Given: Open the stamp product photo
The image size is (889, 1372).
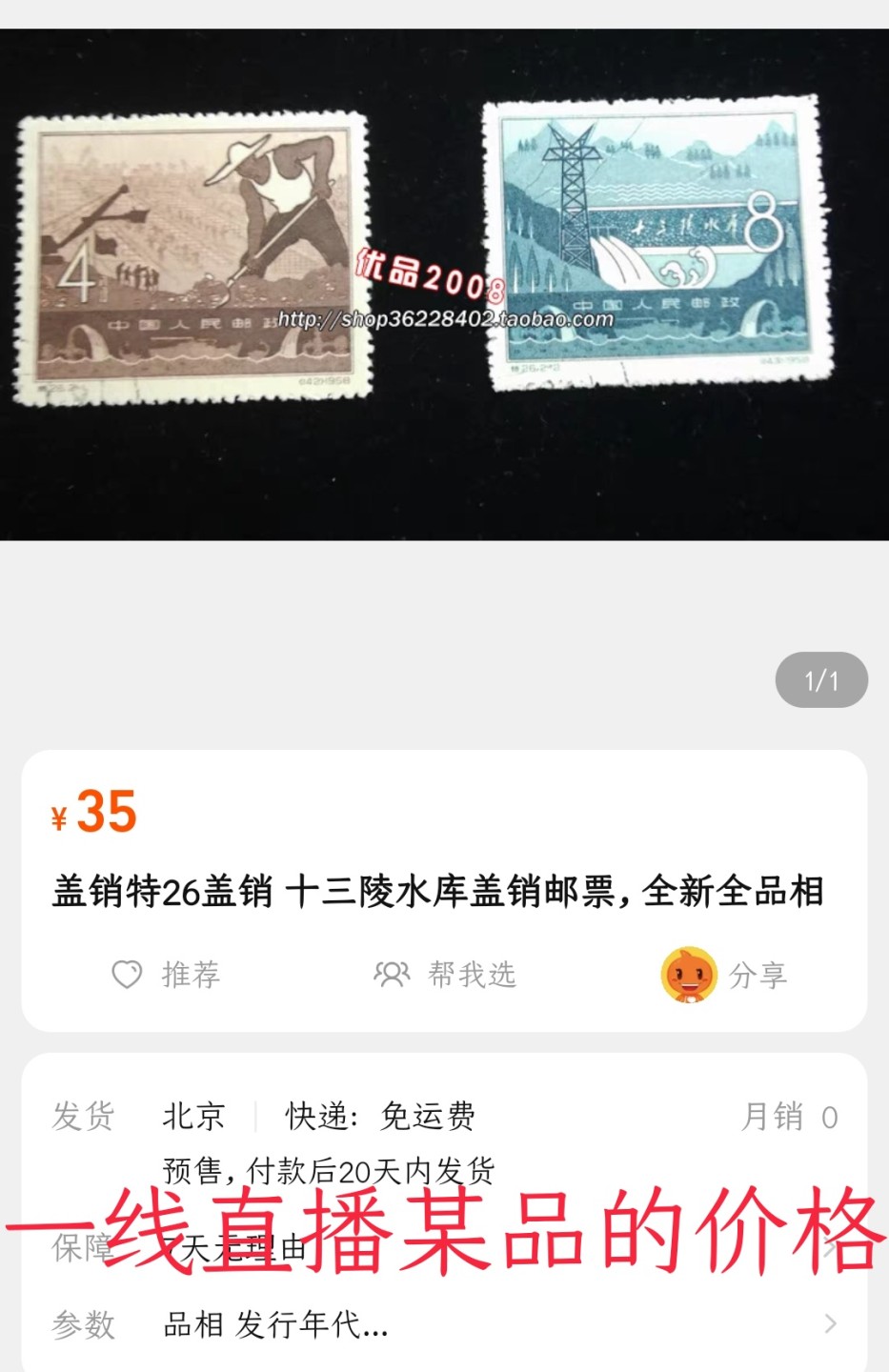Looking at the screenshot, I should (x=444, y=284).
